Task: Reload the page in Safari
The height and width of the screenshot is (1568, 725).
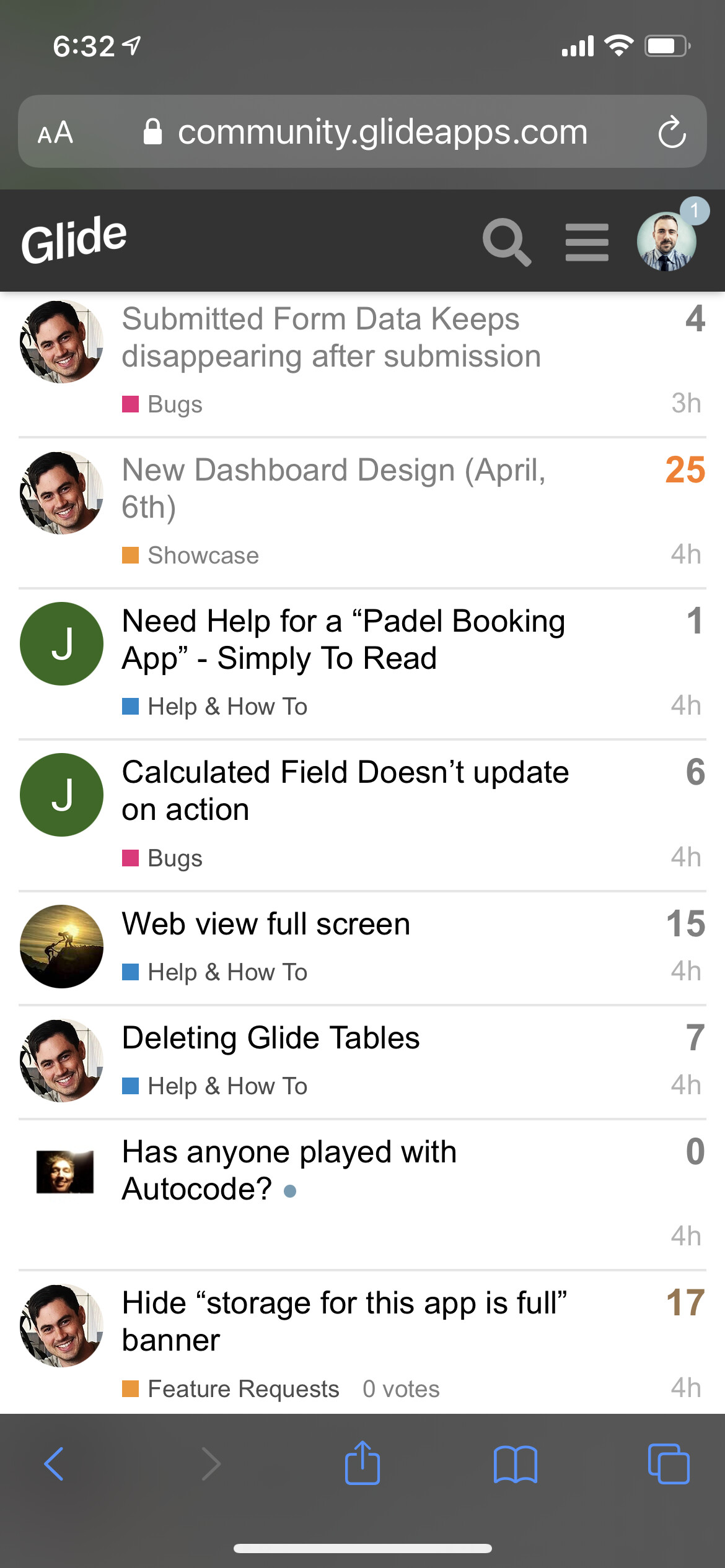Action: pos(672,132)
